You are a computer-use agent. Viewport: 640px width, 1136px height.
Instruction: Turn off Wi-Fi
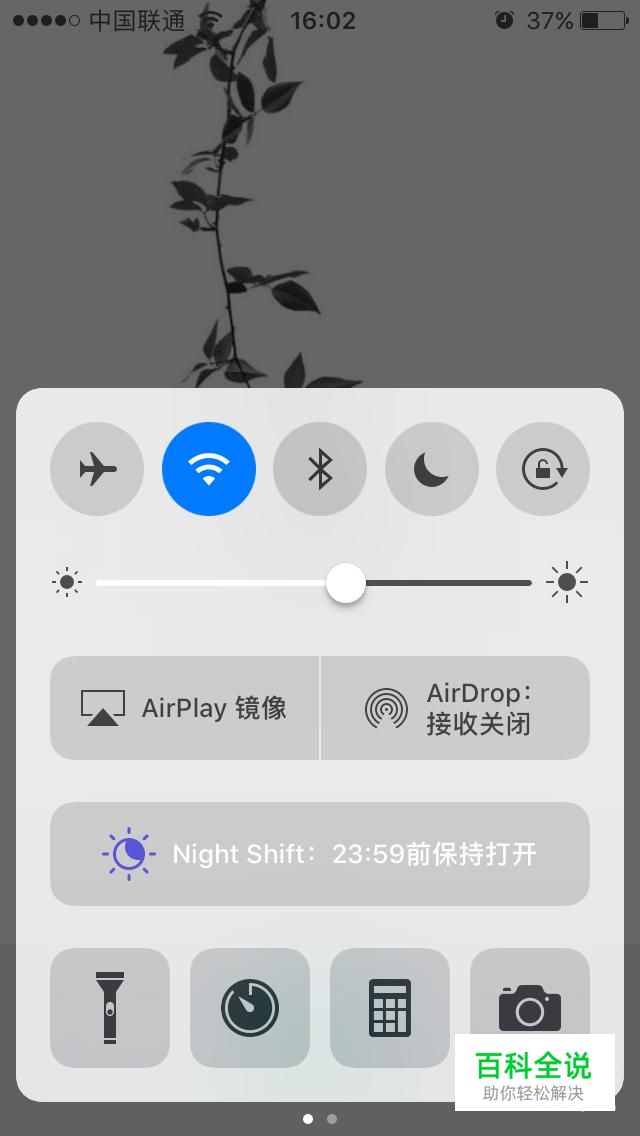pos(209,469)
